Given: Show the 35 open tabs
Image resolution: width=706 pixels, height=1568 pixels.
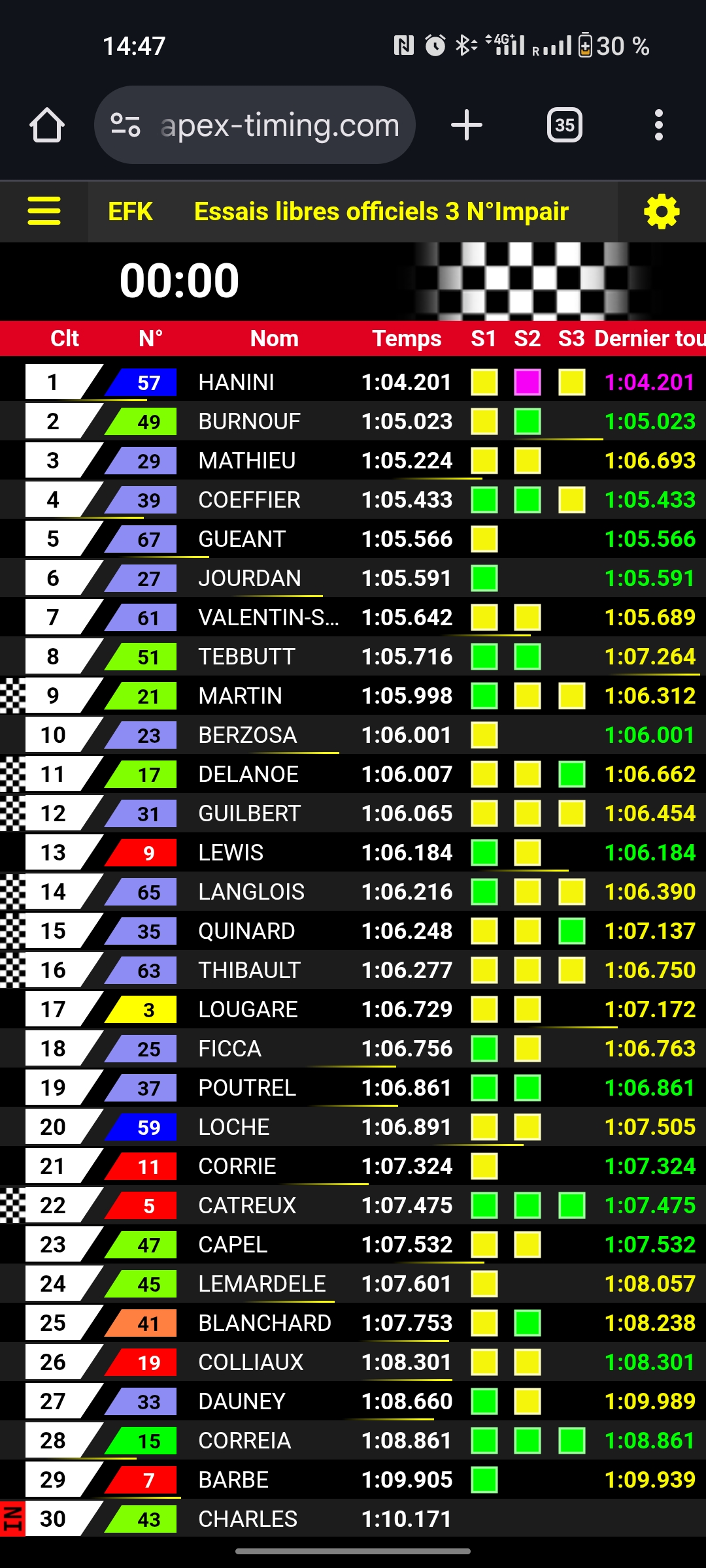Looking at the screenshot, I should click(565, 125).
